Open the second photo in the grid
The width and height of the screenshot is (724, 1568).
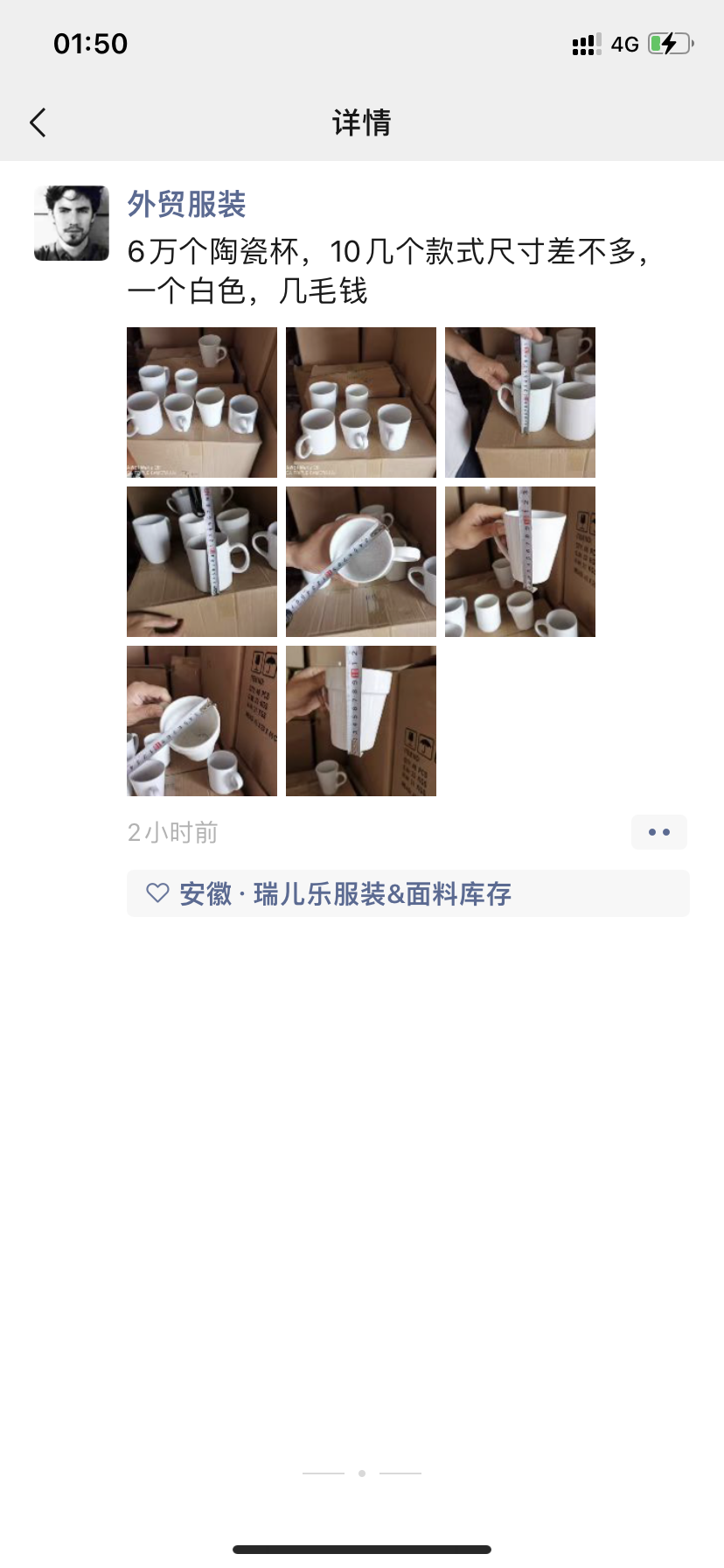[361, 402]
